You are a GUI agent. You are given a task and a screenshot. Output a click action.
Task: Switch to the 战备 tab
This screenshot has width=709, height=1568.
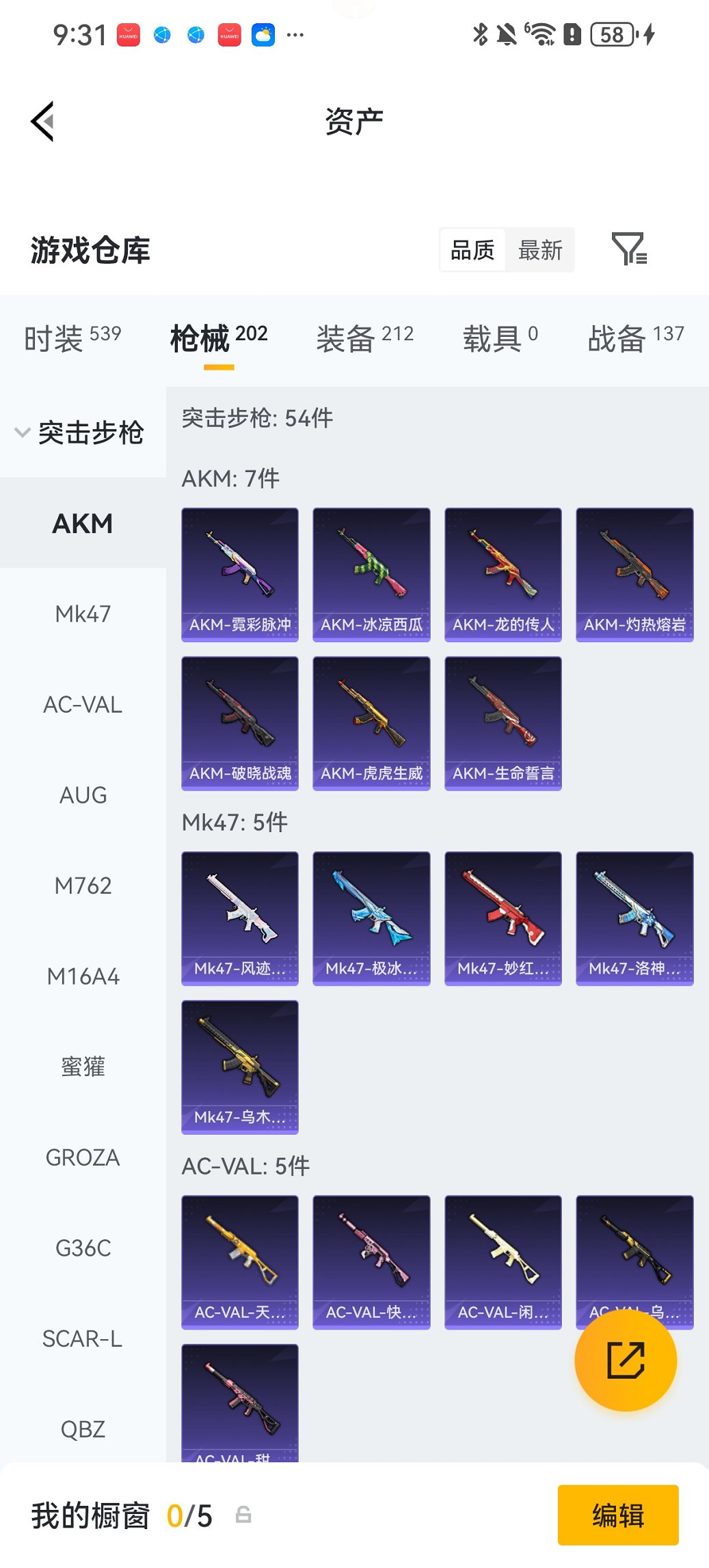(635, 338)
